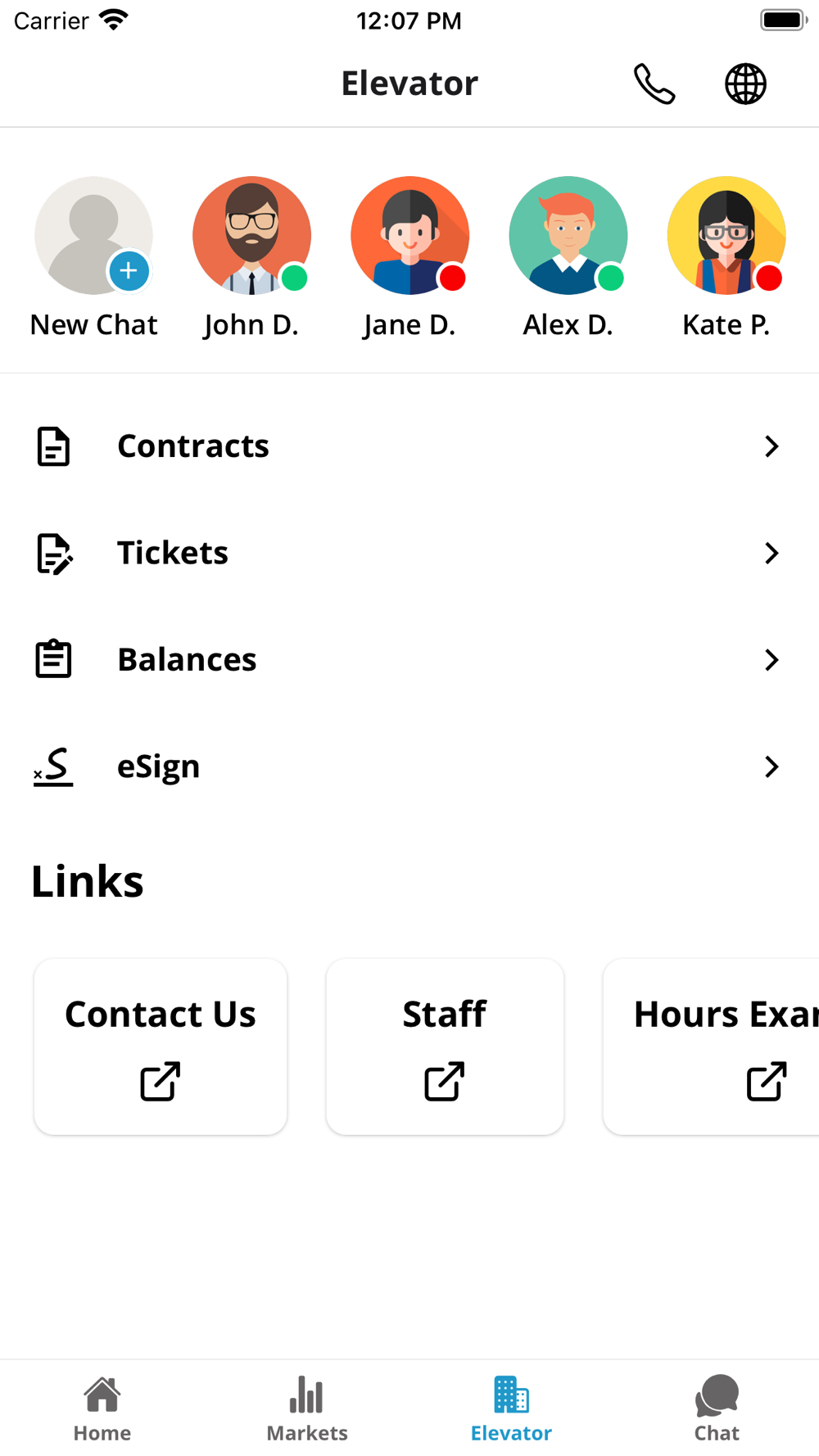Go to the Chat tab

click(717, 1409)
